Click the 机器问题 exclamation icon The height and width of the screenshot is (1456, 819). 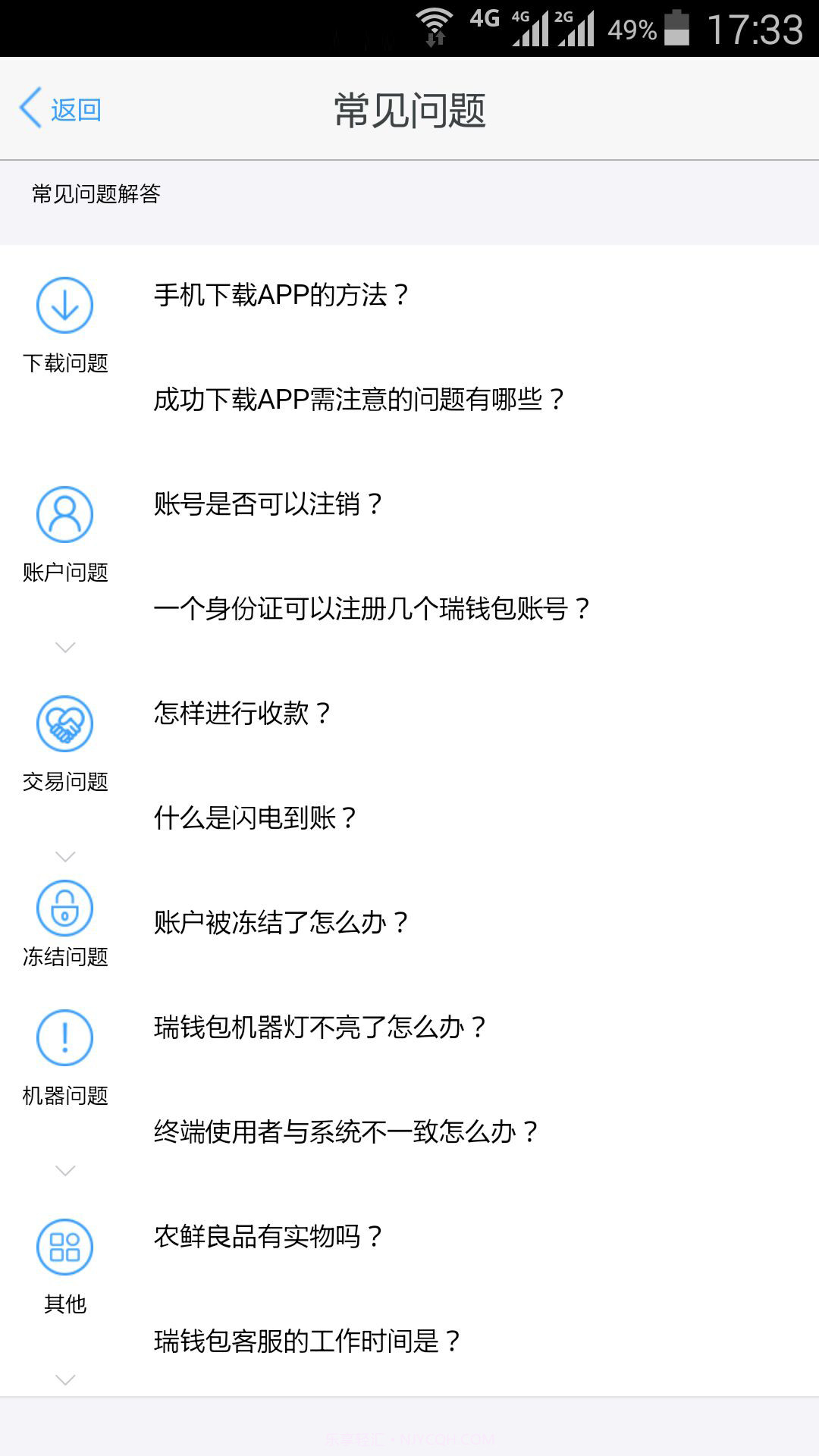(64, 1038)
